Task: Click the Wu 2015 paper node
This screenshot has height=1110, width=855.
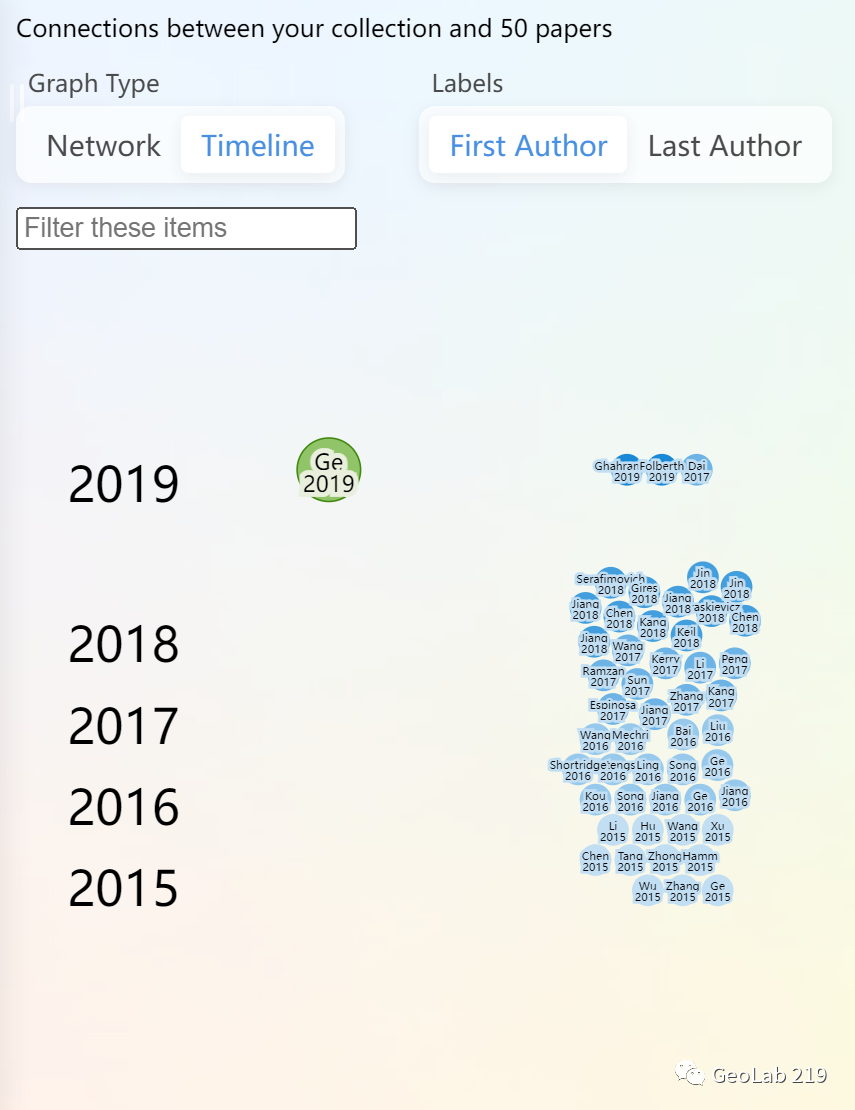Action: click(648, 892)
